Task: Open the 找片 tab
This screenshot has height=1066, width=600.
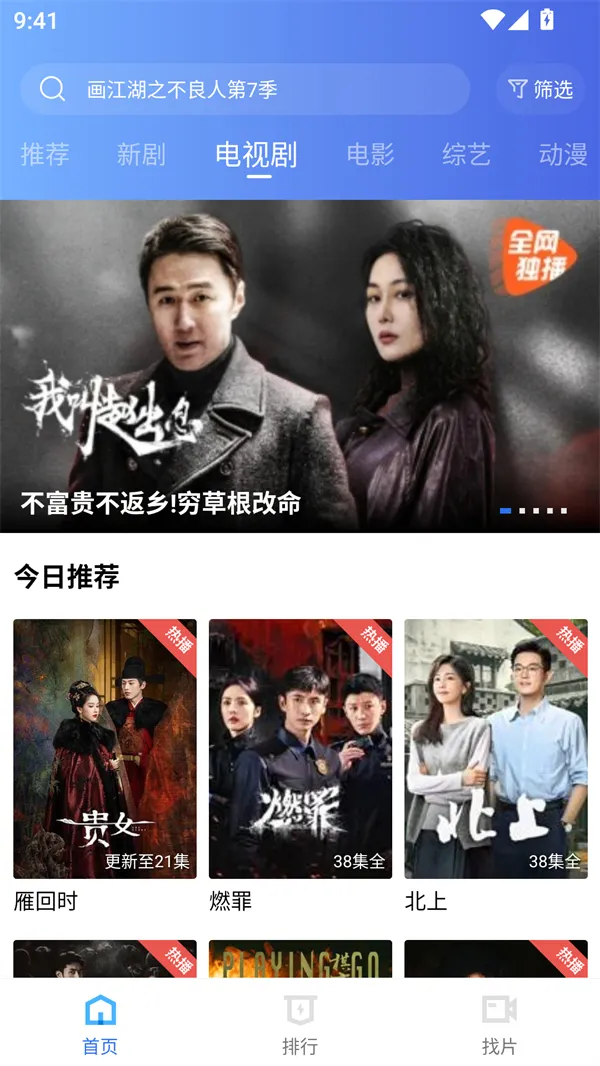Action: (499, 1024)
